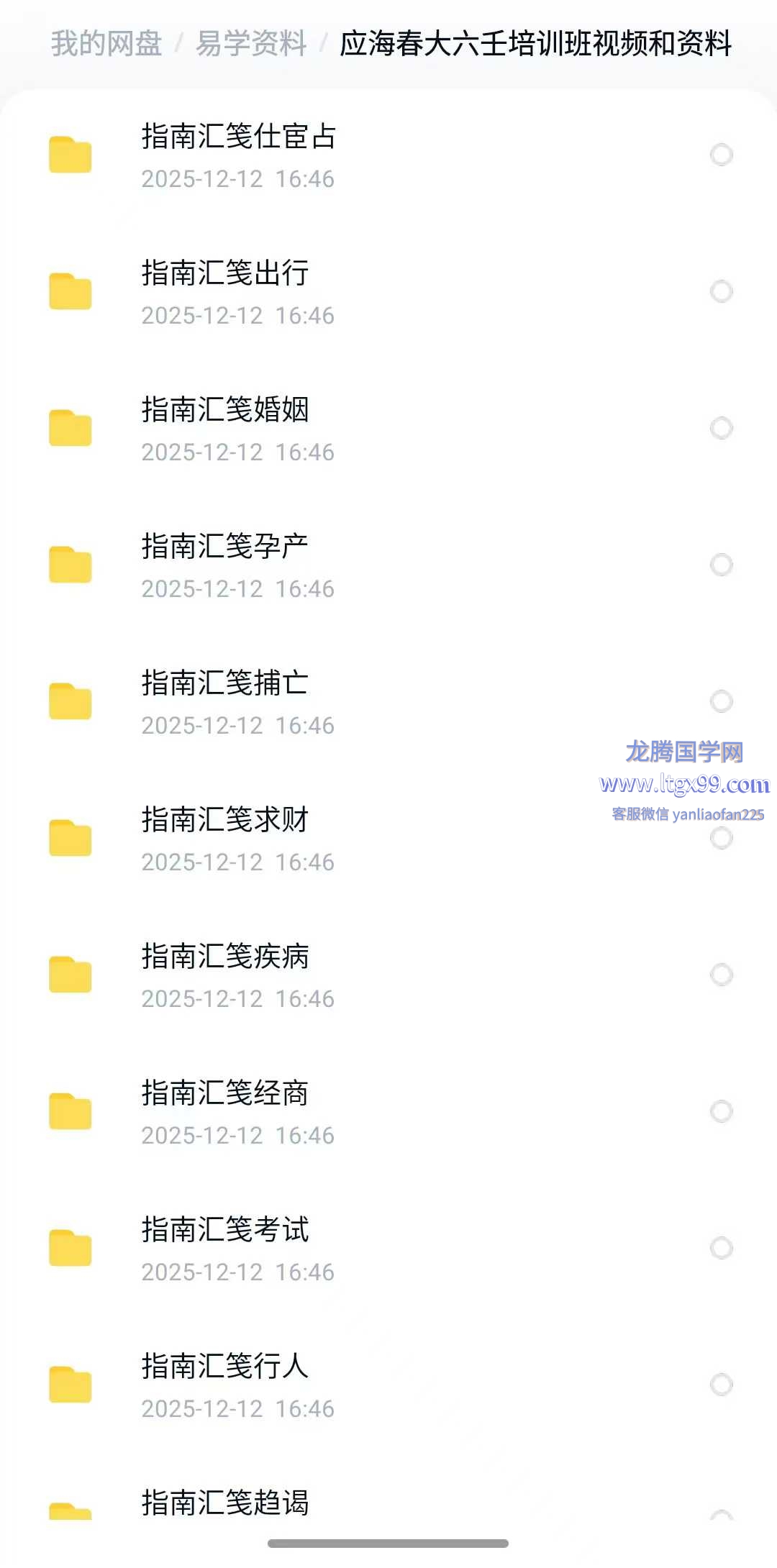Tick the selection circle for 指南汇笺婚姻

coord(721,428)
